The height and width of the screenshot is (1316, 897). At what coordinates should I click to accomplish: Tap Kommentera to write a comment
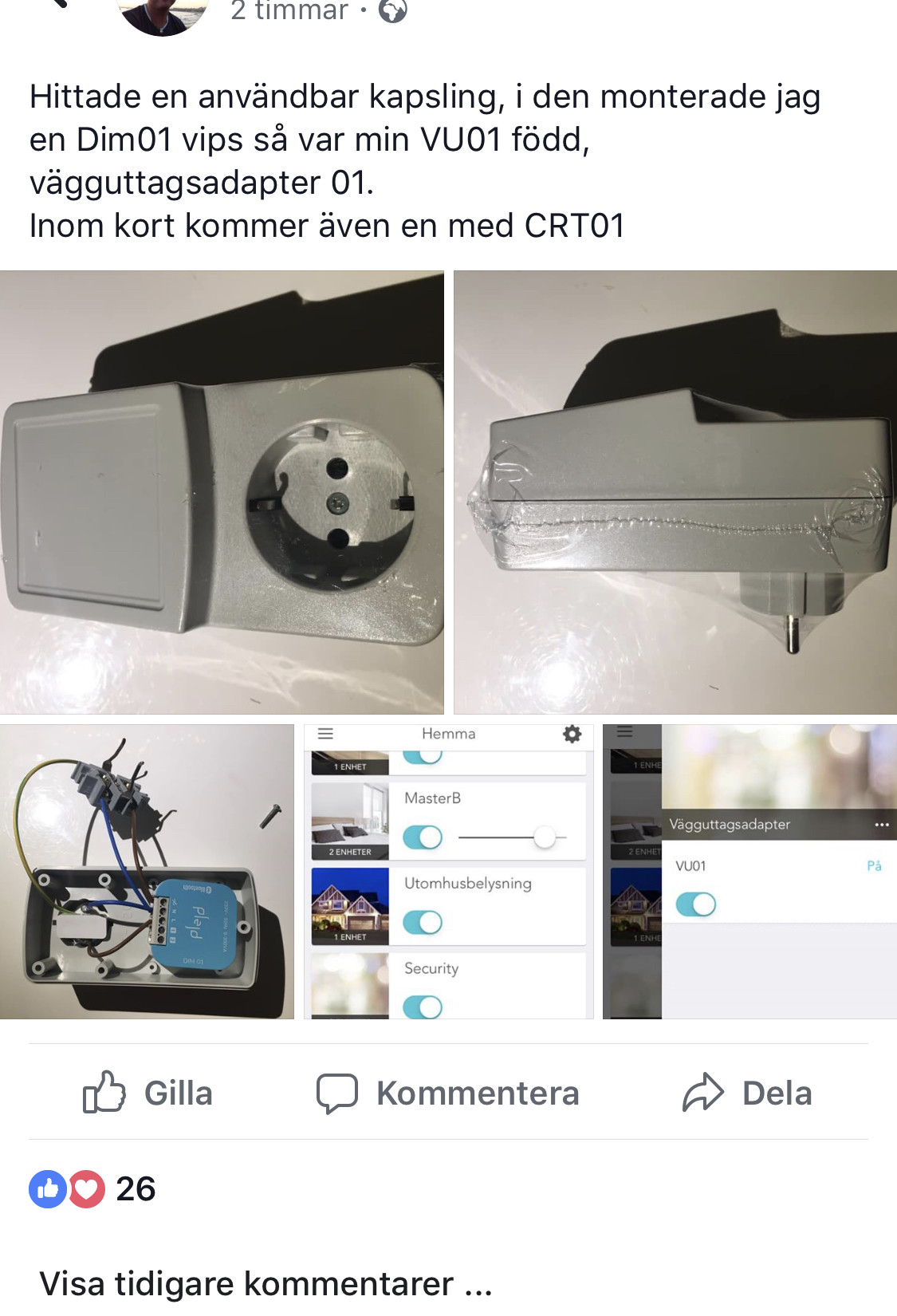click(447, 1093)
